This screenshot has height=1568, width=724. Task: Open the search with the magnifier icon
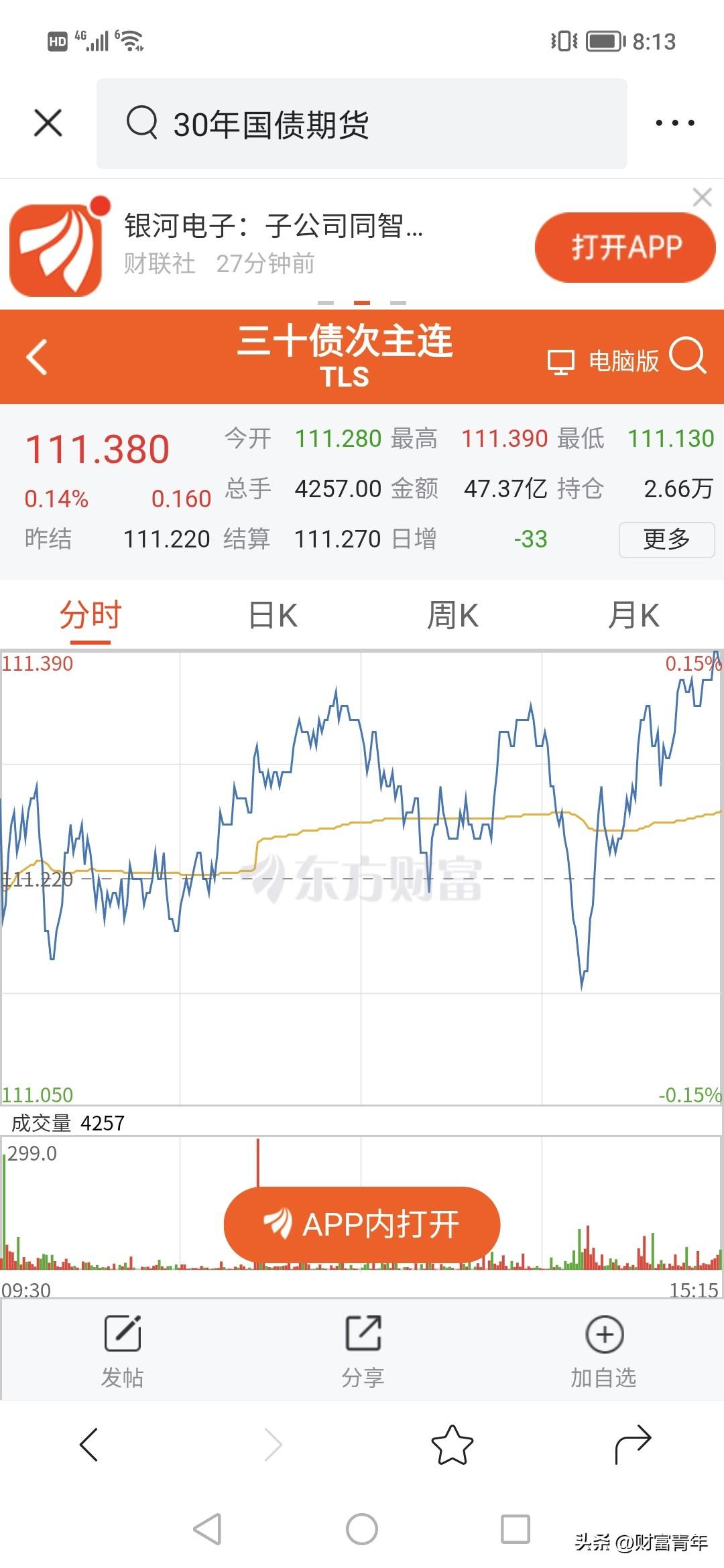(690, 359)
